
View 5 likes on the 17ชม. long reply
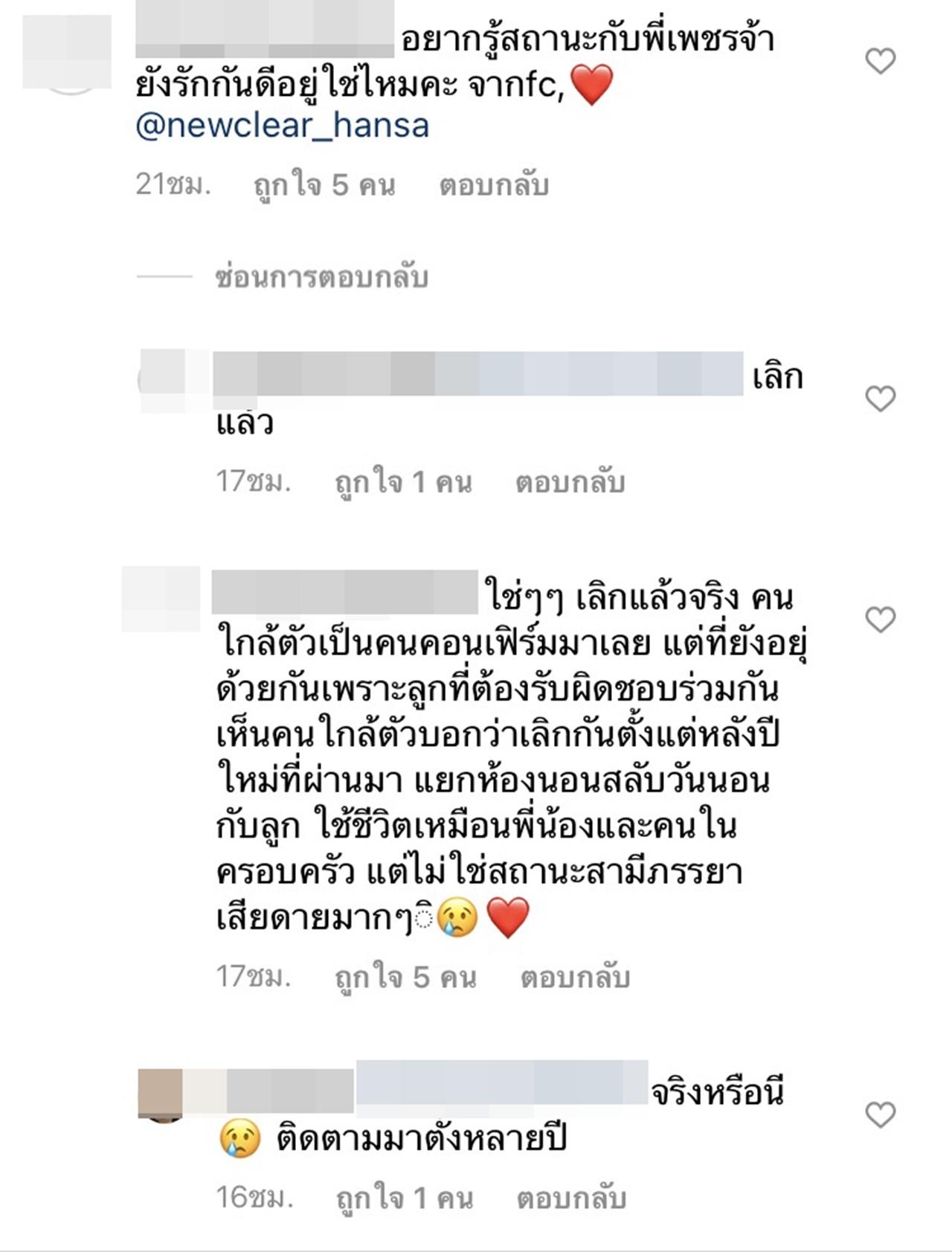405,977
